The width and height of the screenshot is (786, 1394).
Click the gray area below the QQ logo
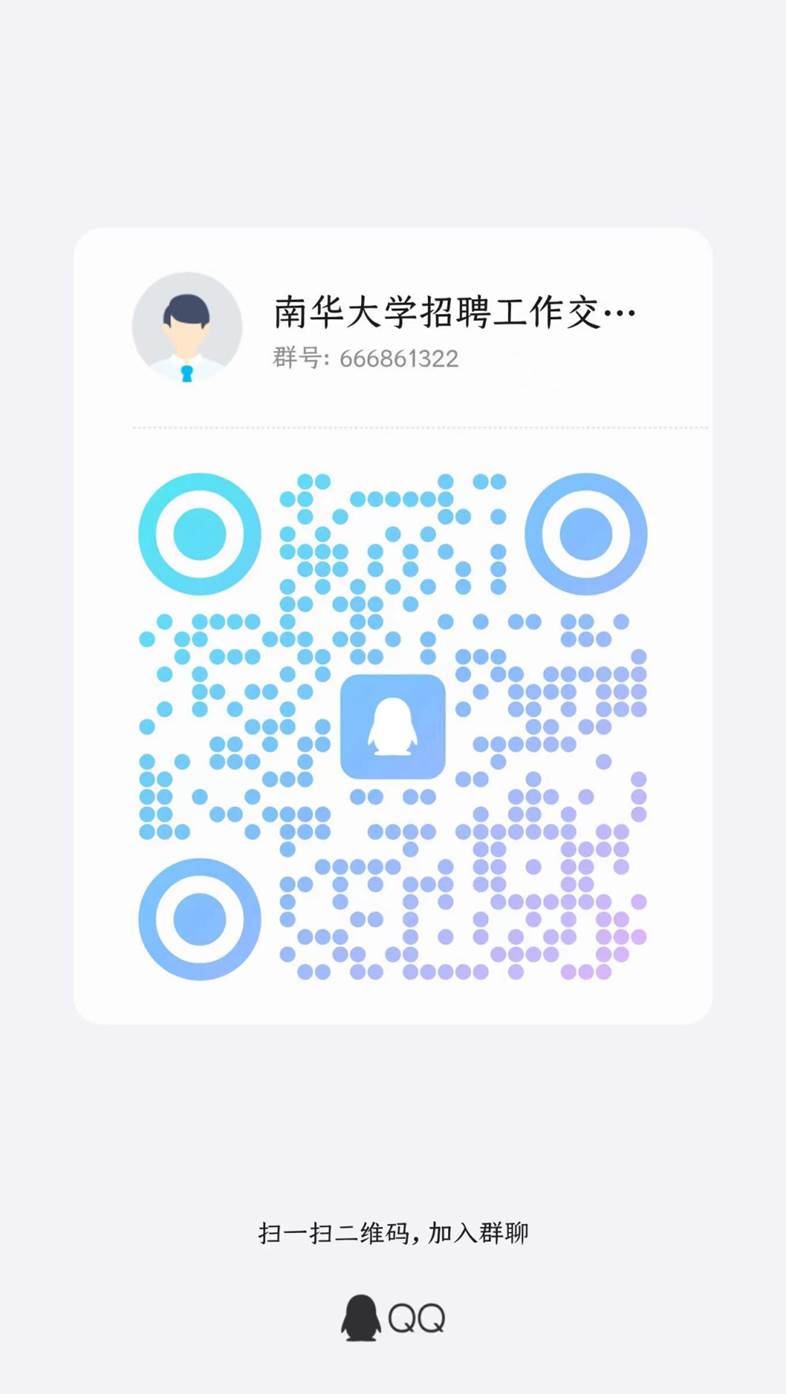pos(393,1370)
